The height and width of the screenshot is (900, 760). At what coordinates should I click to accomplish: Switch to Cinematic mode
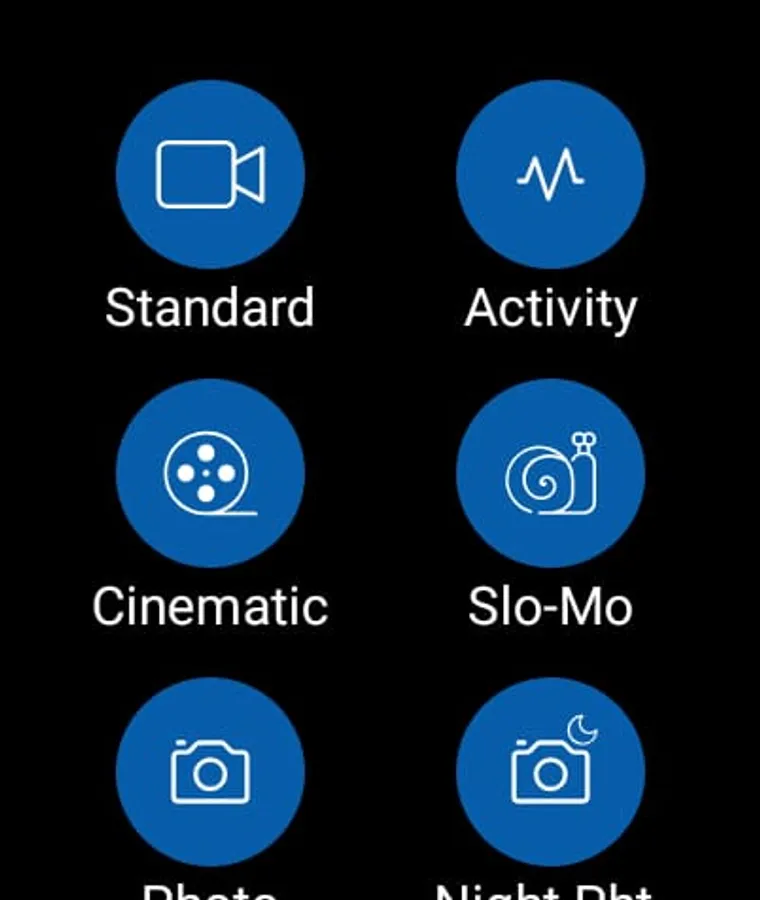tap(210, 473)
